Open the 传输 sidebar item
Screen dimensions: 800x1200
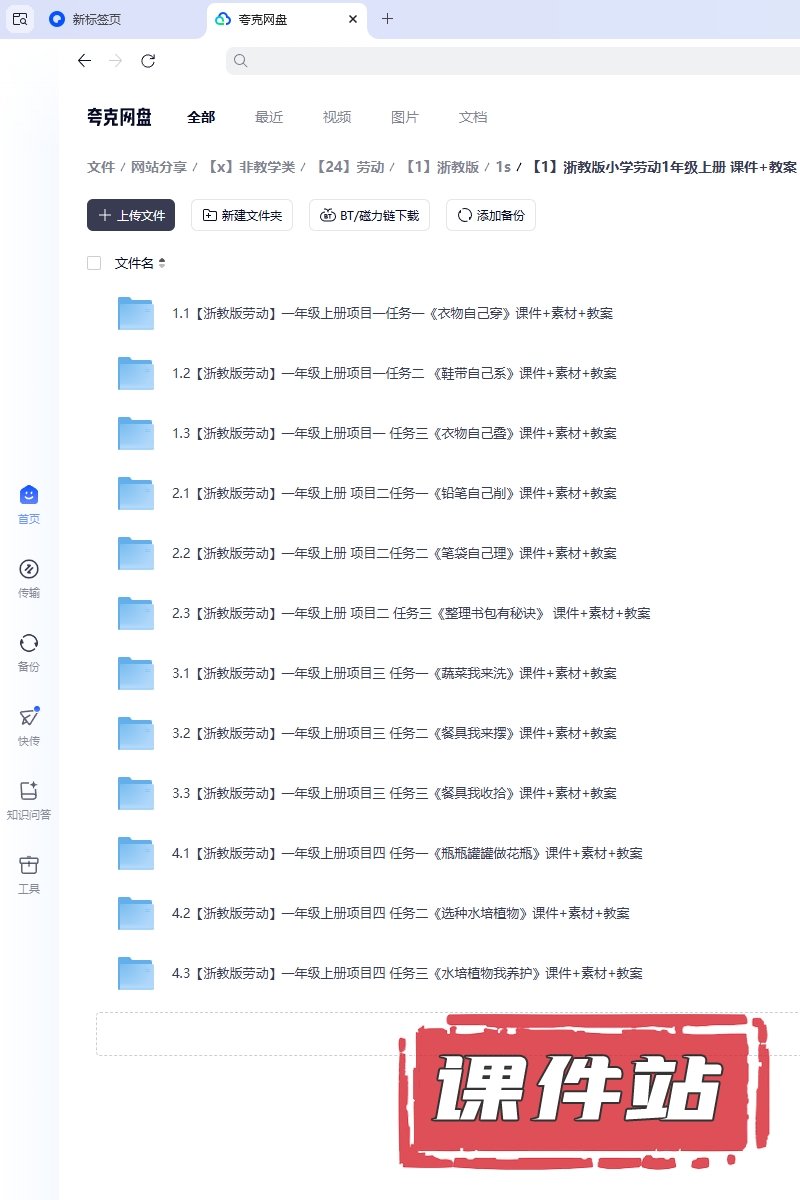[x=29, y=578]
